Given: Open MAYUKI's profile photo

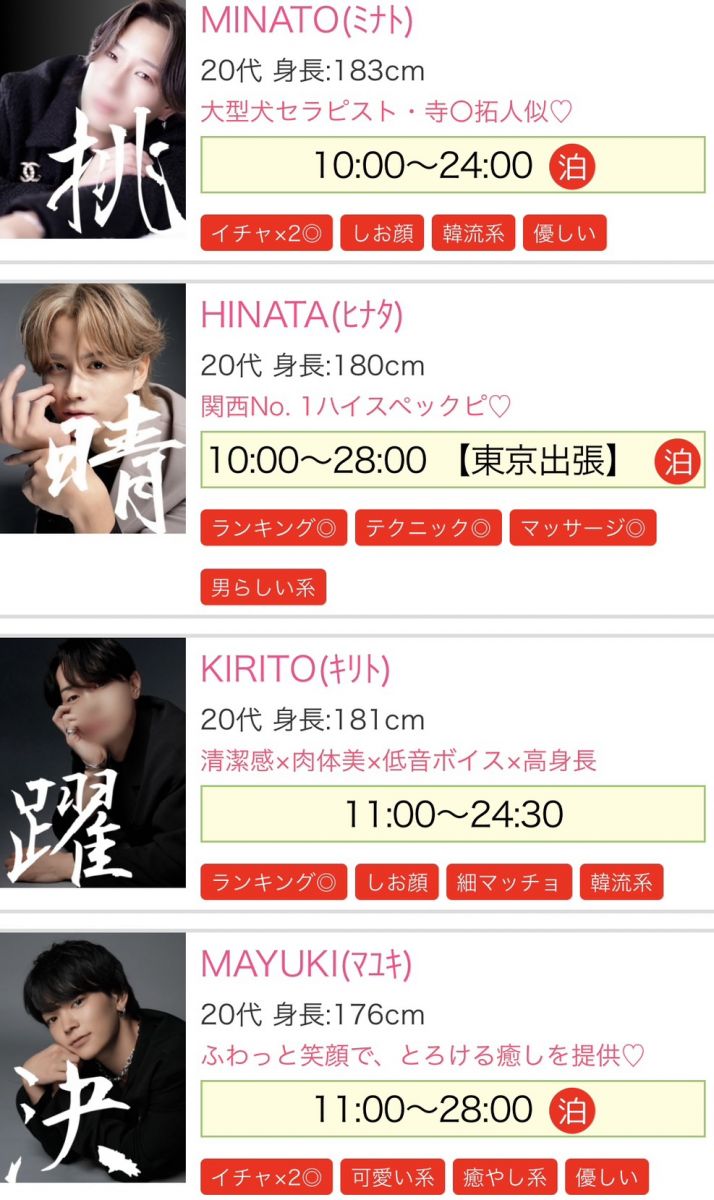Looking at the screenshot, I should click(92, 1064).
